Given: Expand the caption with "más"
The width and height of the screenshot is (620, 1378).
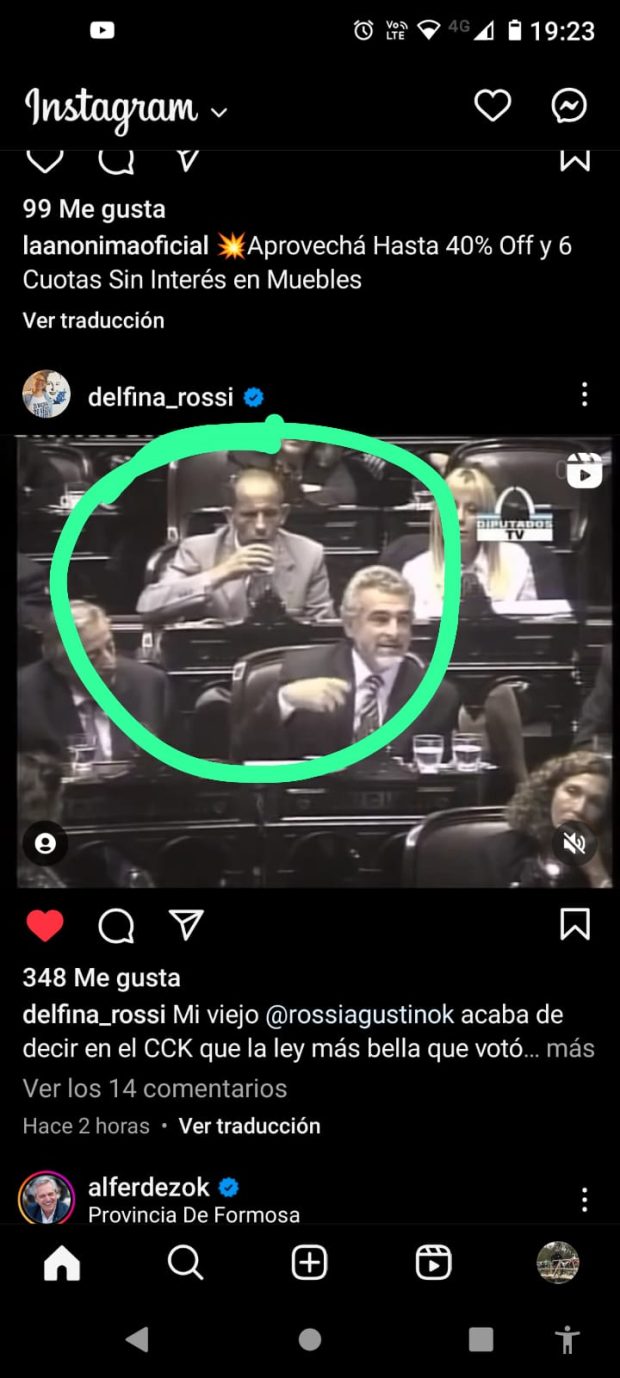Looking at the screenshot, I should (570, 1049).
